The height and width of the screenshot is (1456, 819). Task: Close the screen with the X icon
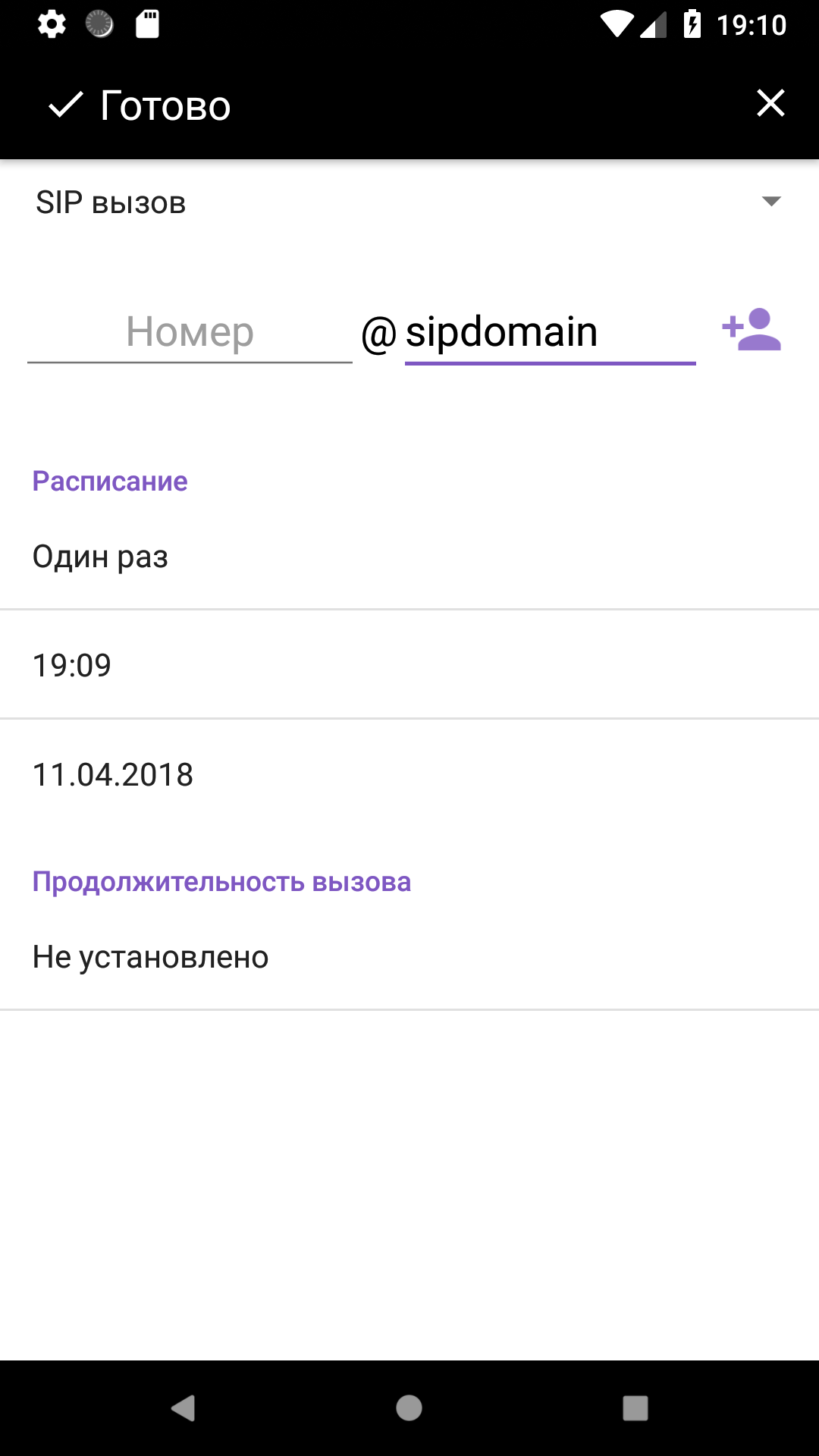[x=770, y=103]
